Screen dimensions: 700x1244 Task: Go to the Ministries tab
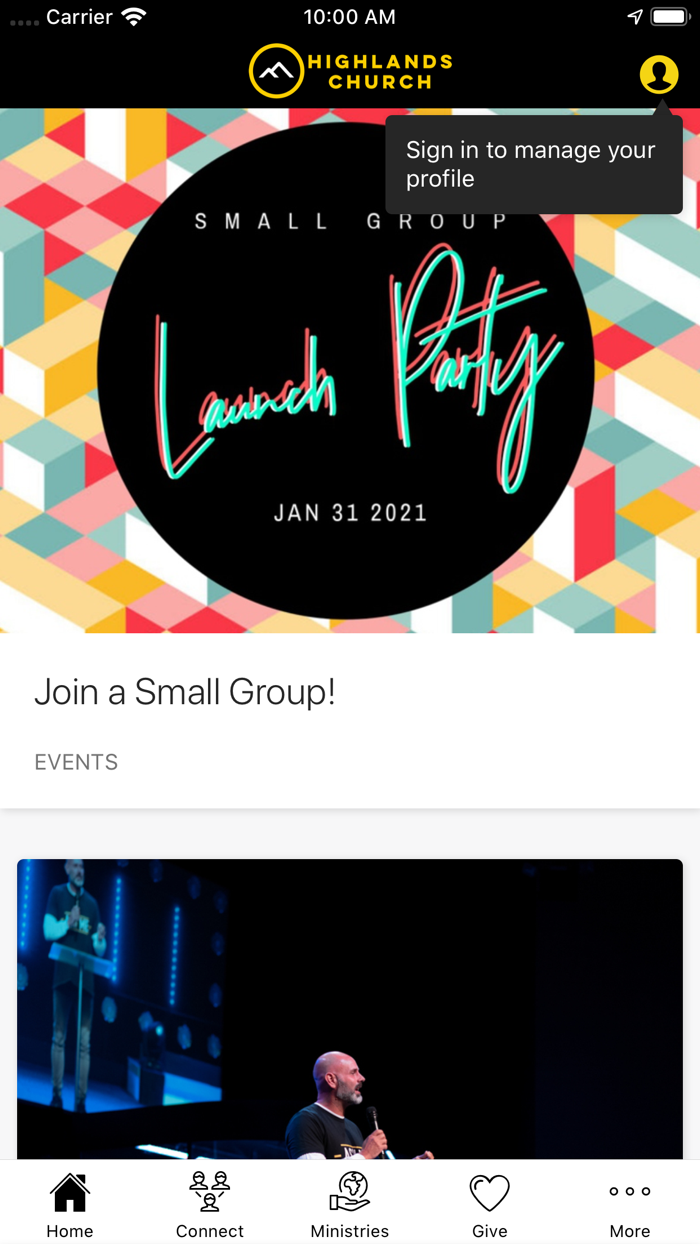click(349, 1204)
